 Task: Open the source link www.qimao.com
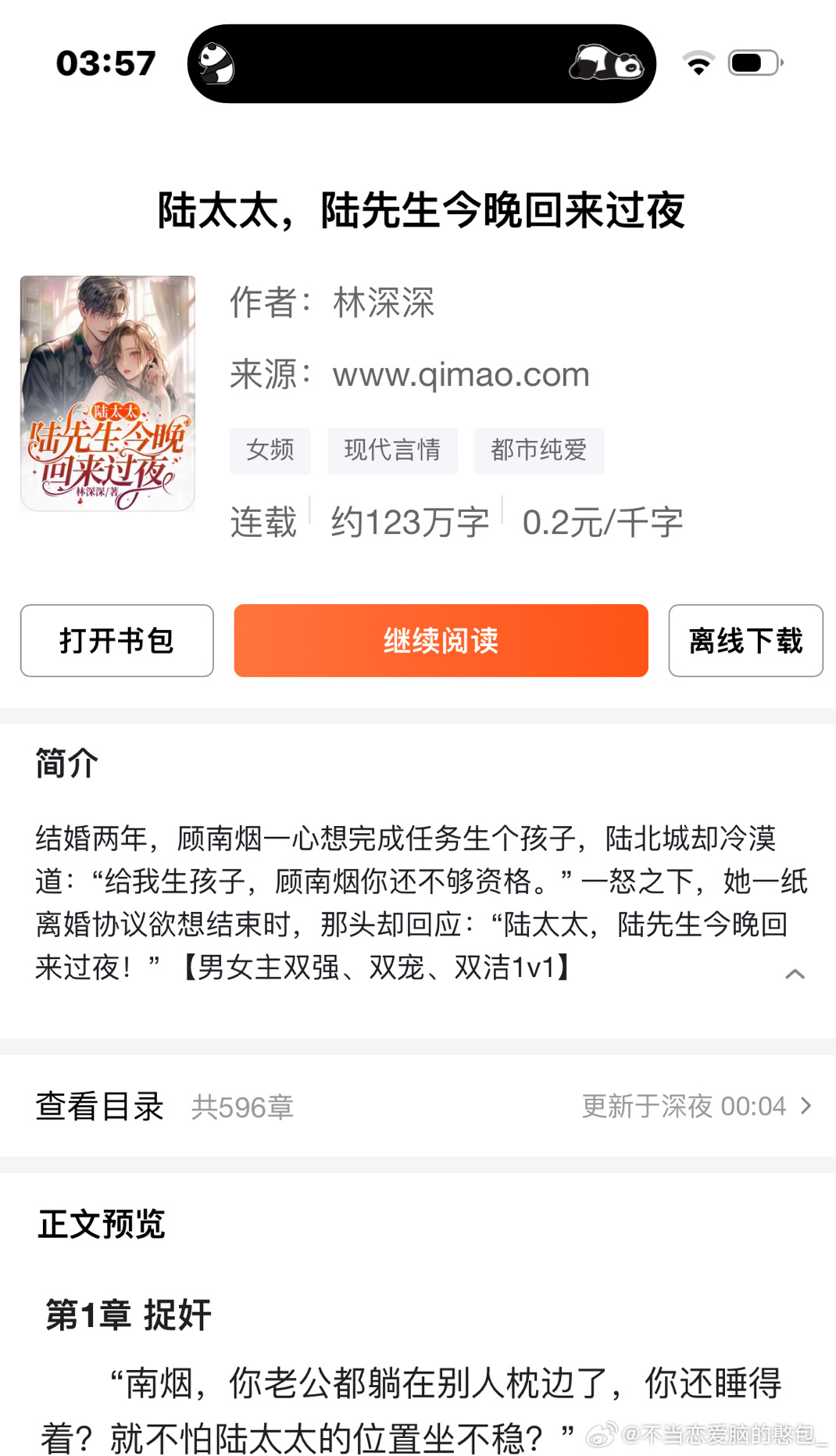tap(459, 374)
